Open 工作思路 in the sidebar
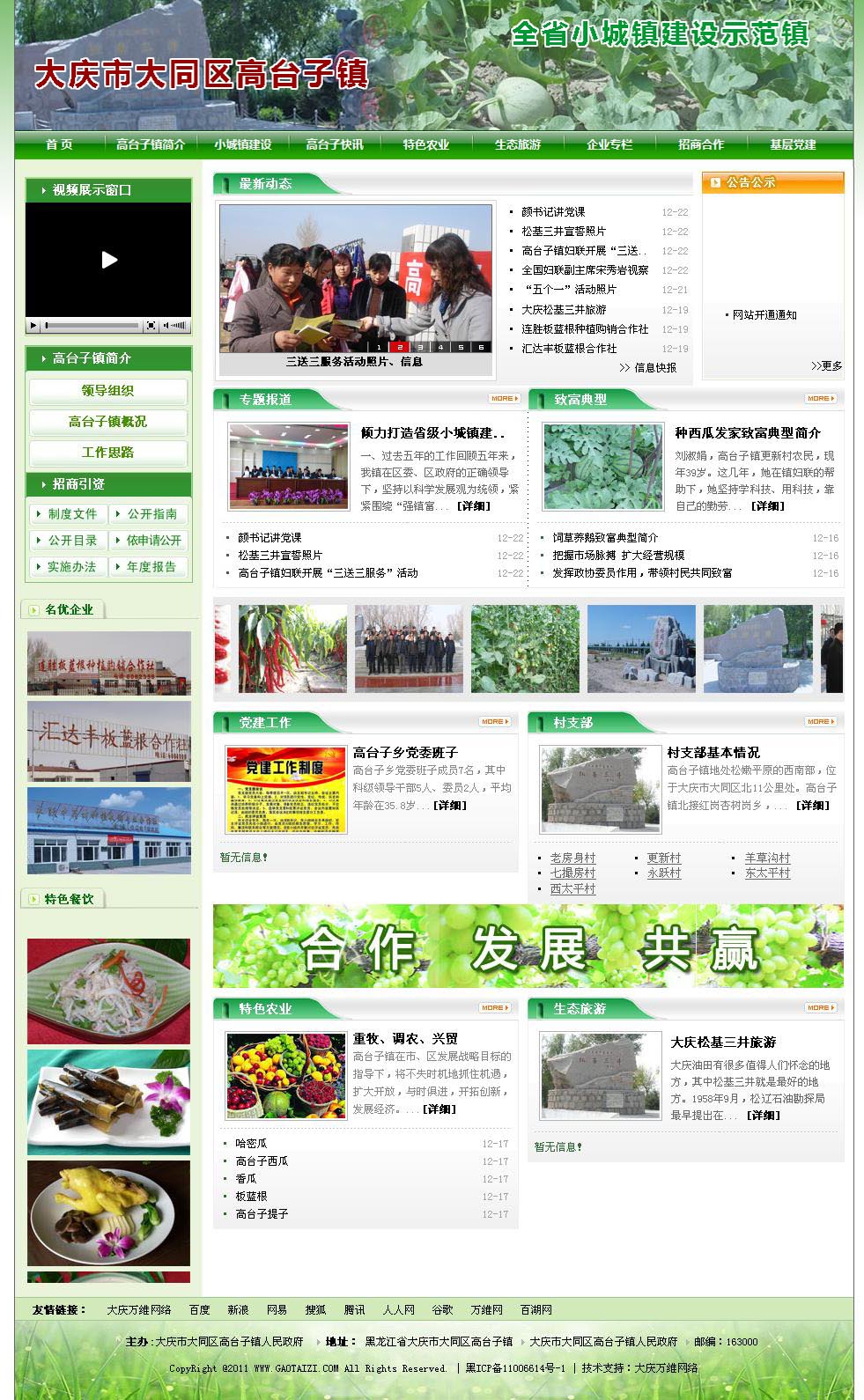Viewport: 864px width, 1400px height. click(x=108, y=453)
